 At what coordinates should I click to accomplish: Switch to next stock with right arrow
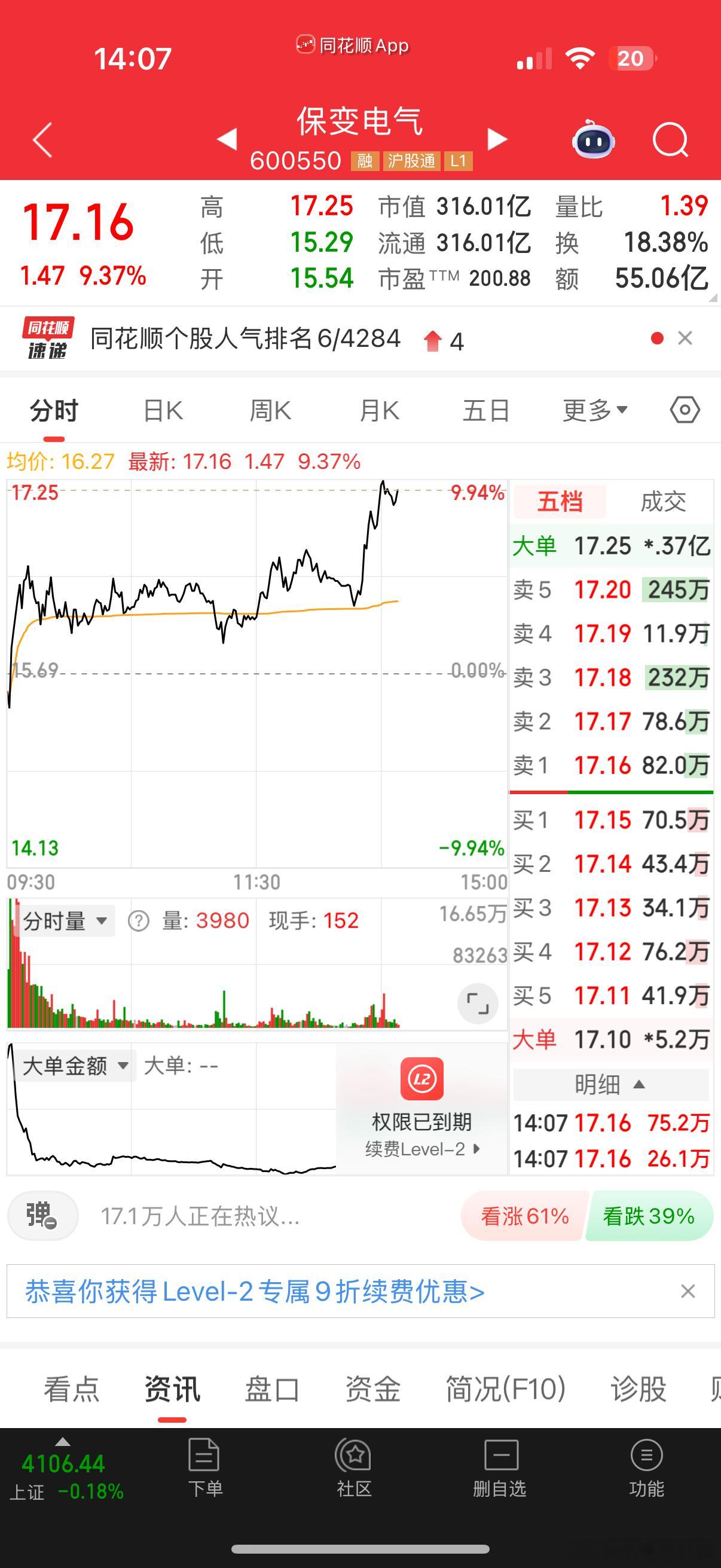coord(497,139)
